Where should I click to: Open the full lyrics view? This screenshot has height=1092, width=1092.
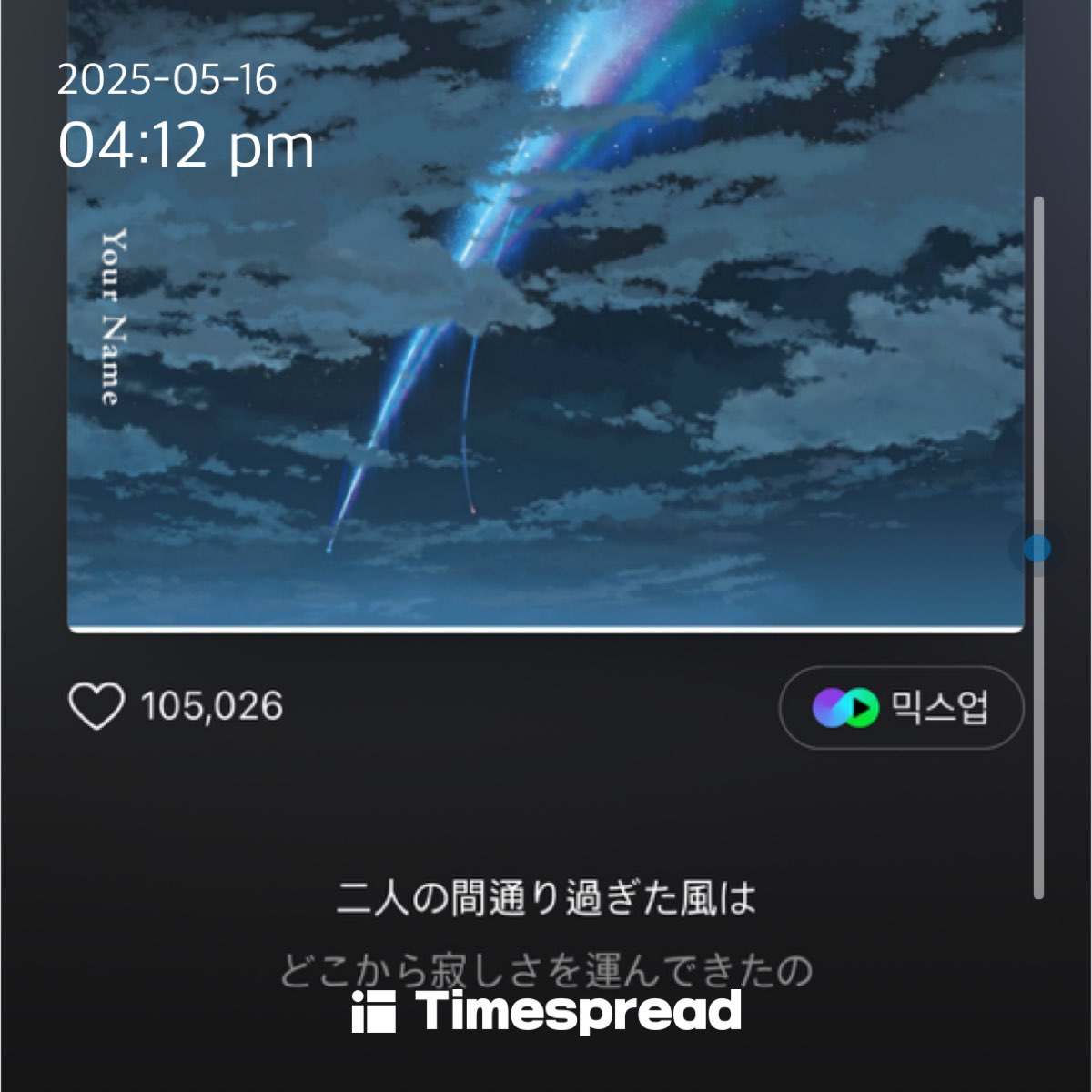click(546, 933)
